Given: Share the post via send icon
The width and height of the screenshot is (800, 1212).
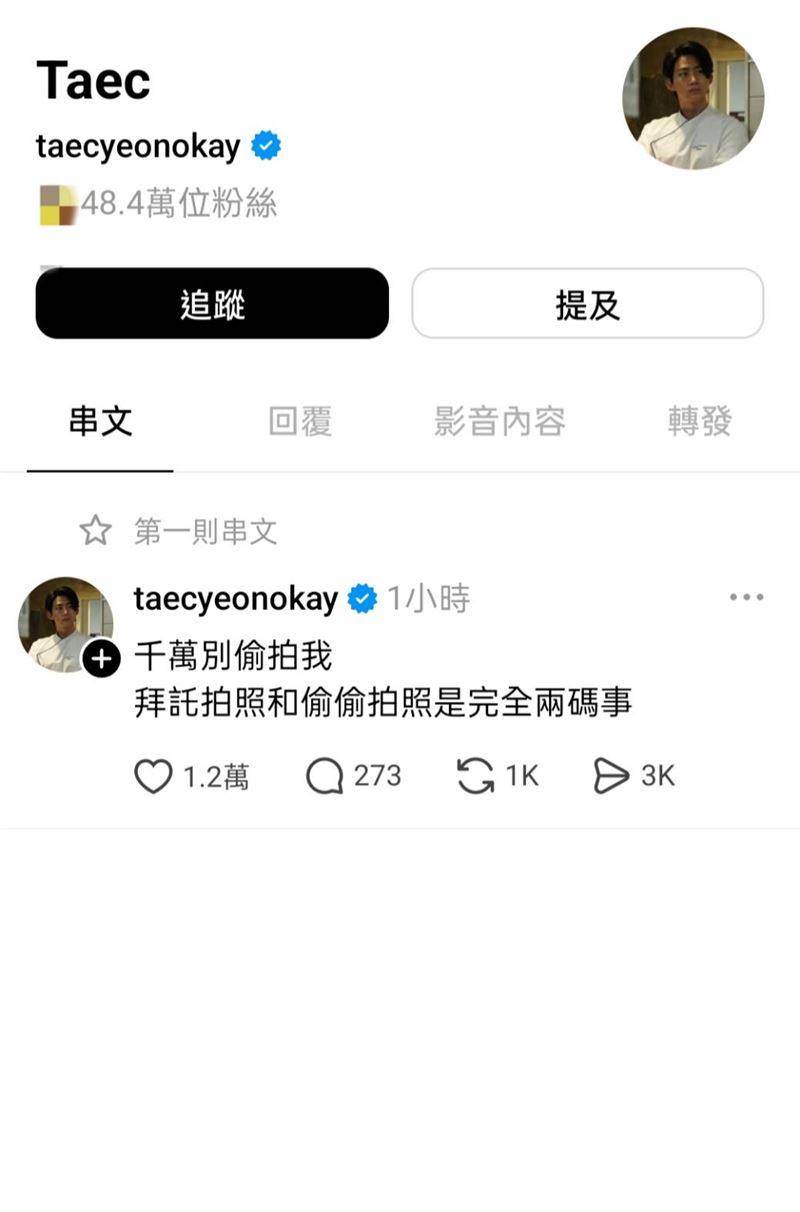Looking at the screenshot, I should coord(611,776).
